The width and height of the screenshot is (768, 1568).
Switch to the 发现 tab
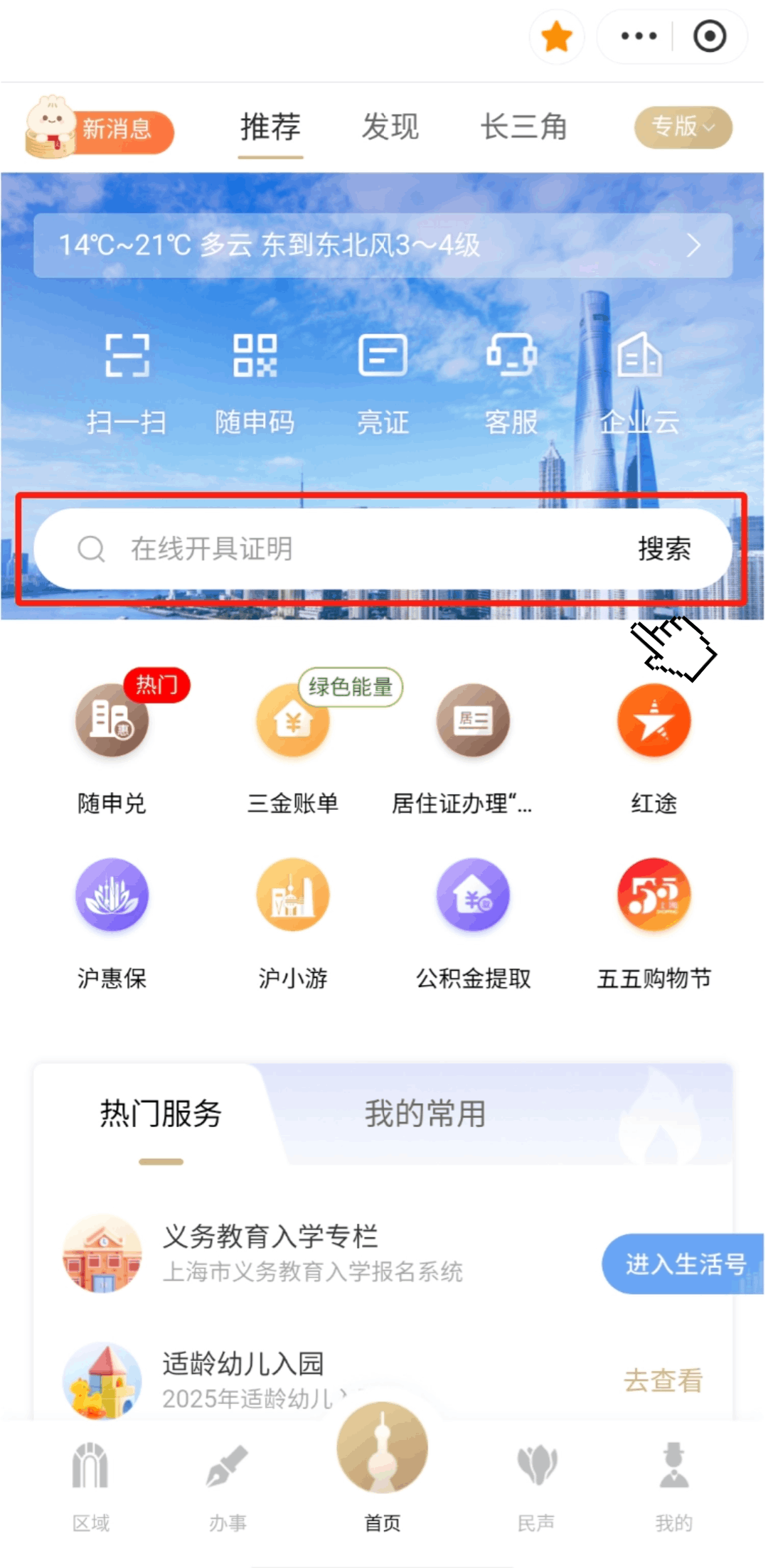coord(390,127)
